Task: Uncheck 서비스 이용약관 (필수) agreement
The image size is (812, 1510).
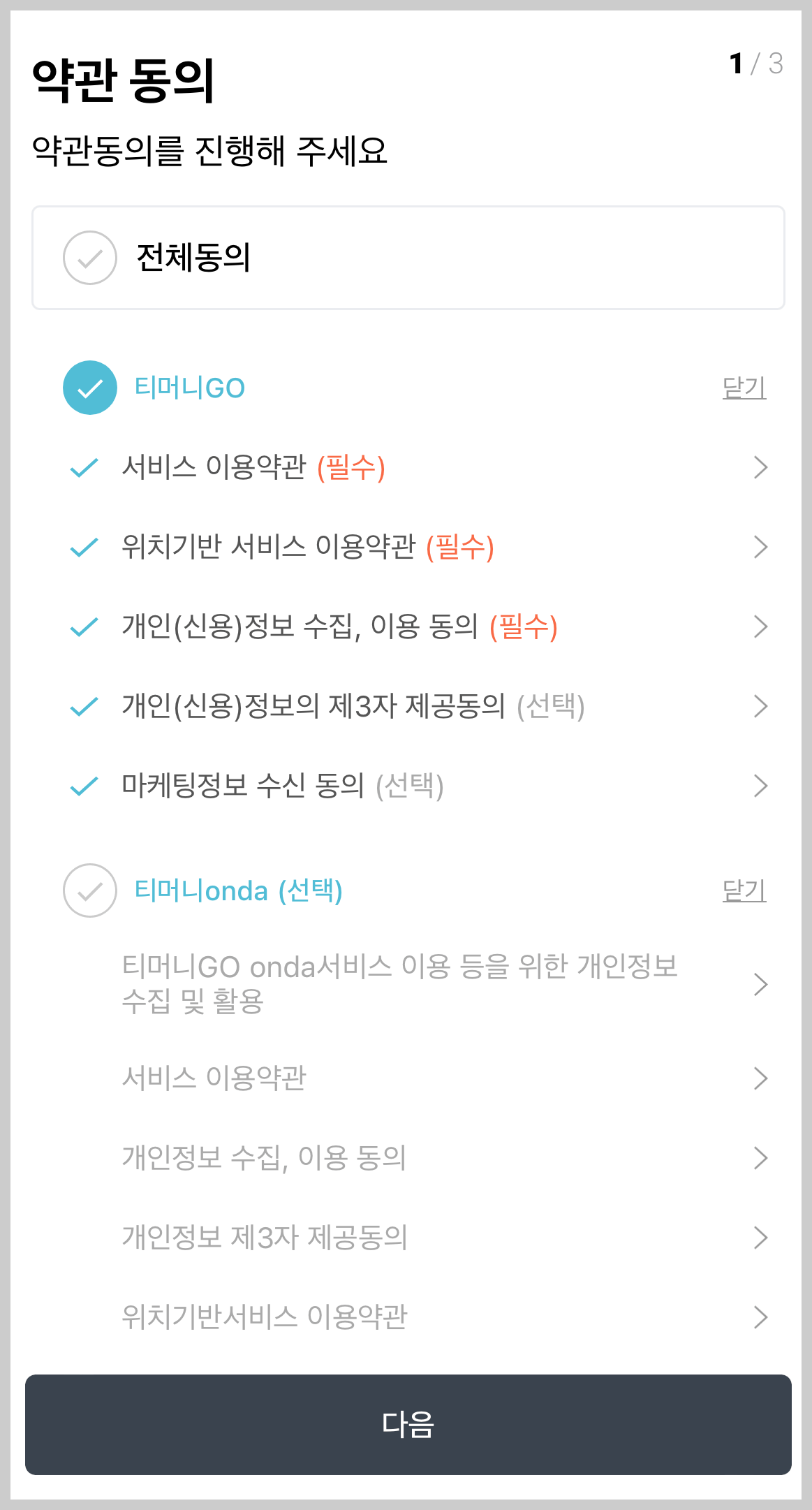Action: click(x=84, y=469)
